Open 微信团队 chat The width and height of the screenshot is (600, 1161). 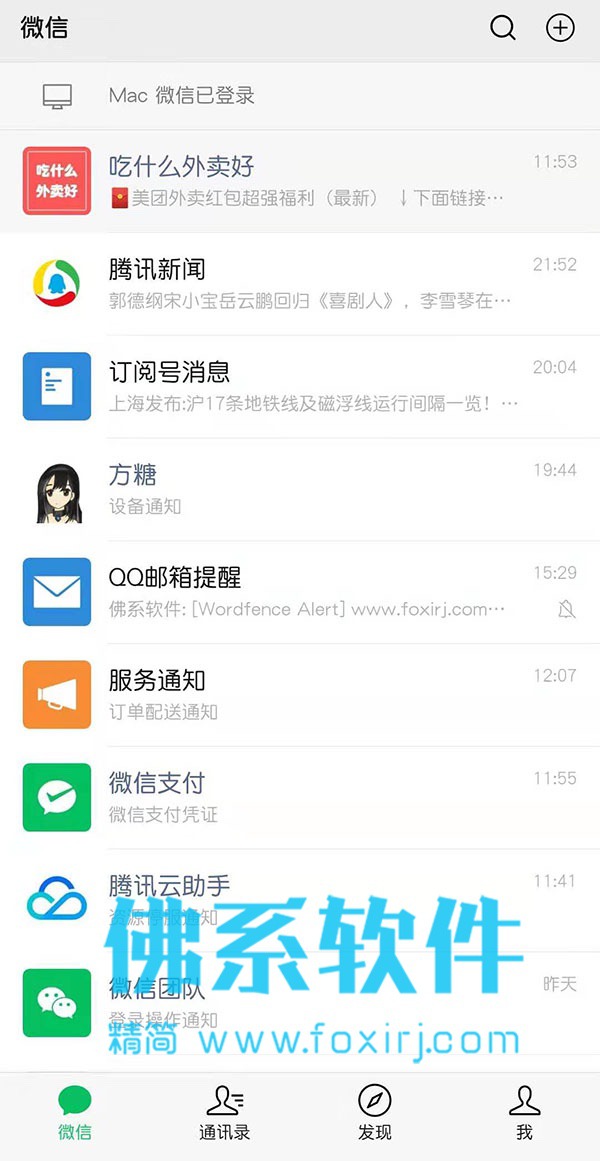click(300, 1002)
